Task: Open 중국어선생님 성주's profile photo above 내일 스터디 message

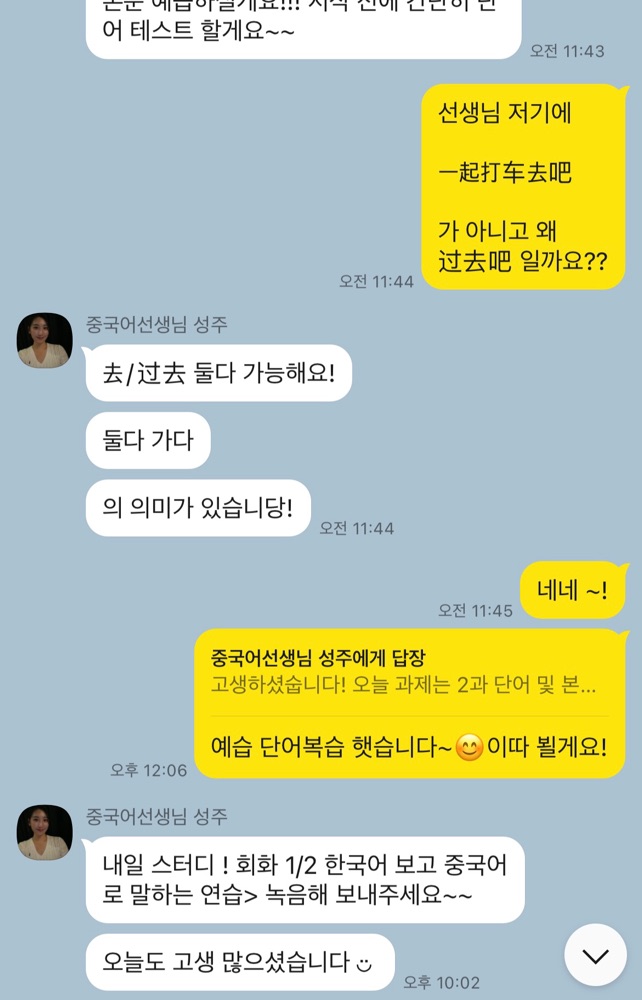Action: point(45,832)
